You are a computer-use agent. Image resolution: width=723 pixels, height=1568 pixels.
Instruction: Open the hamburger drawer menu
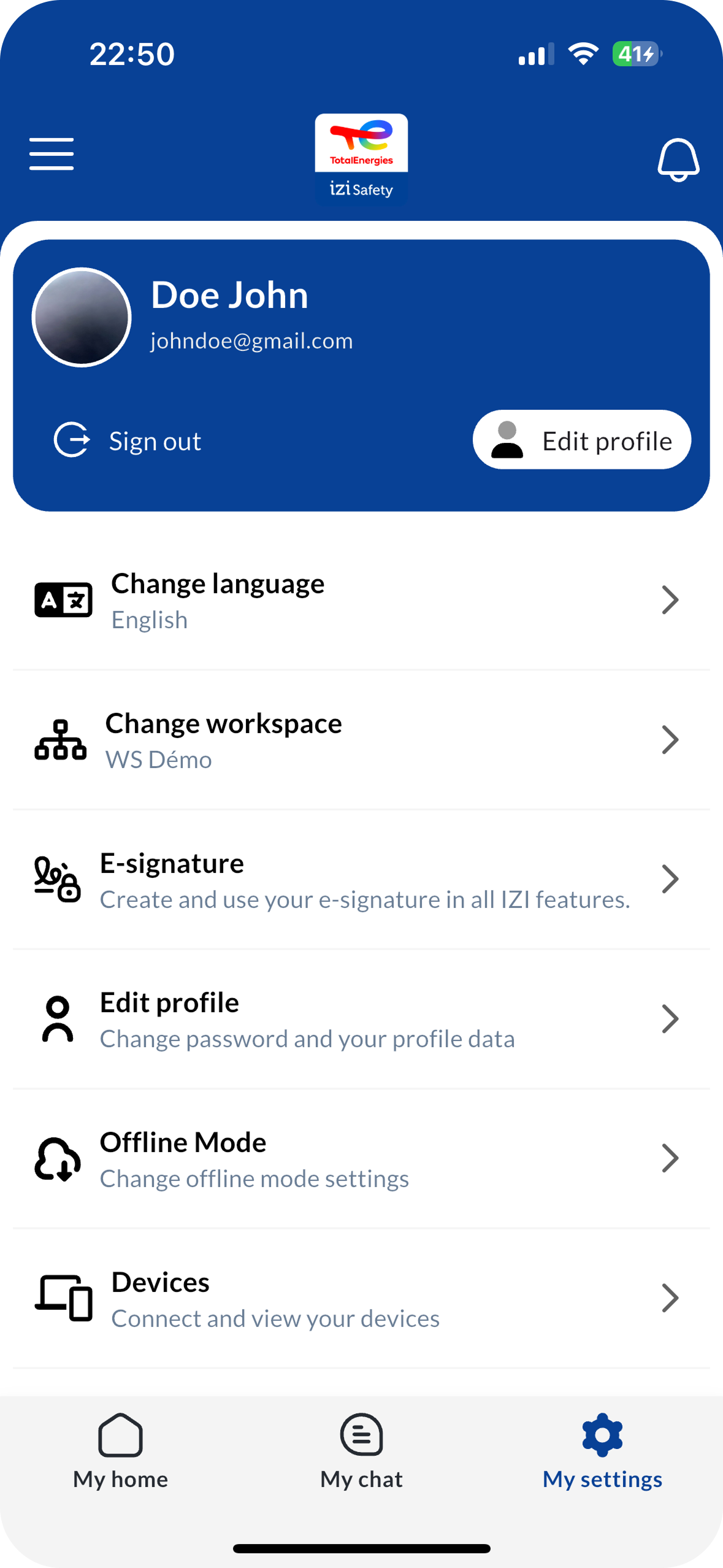[52, 154]
